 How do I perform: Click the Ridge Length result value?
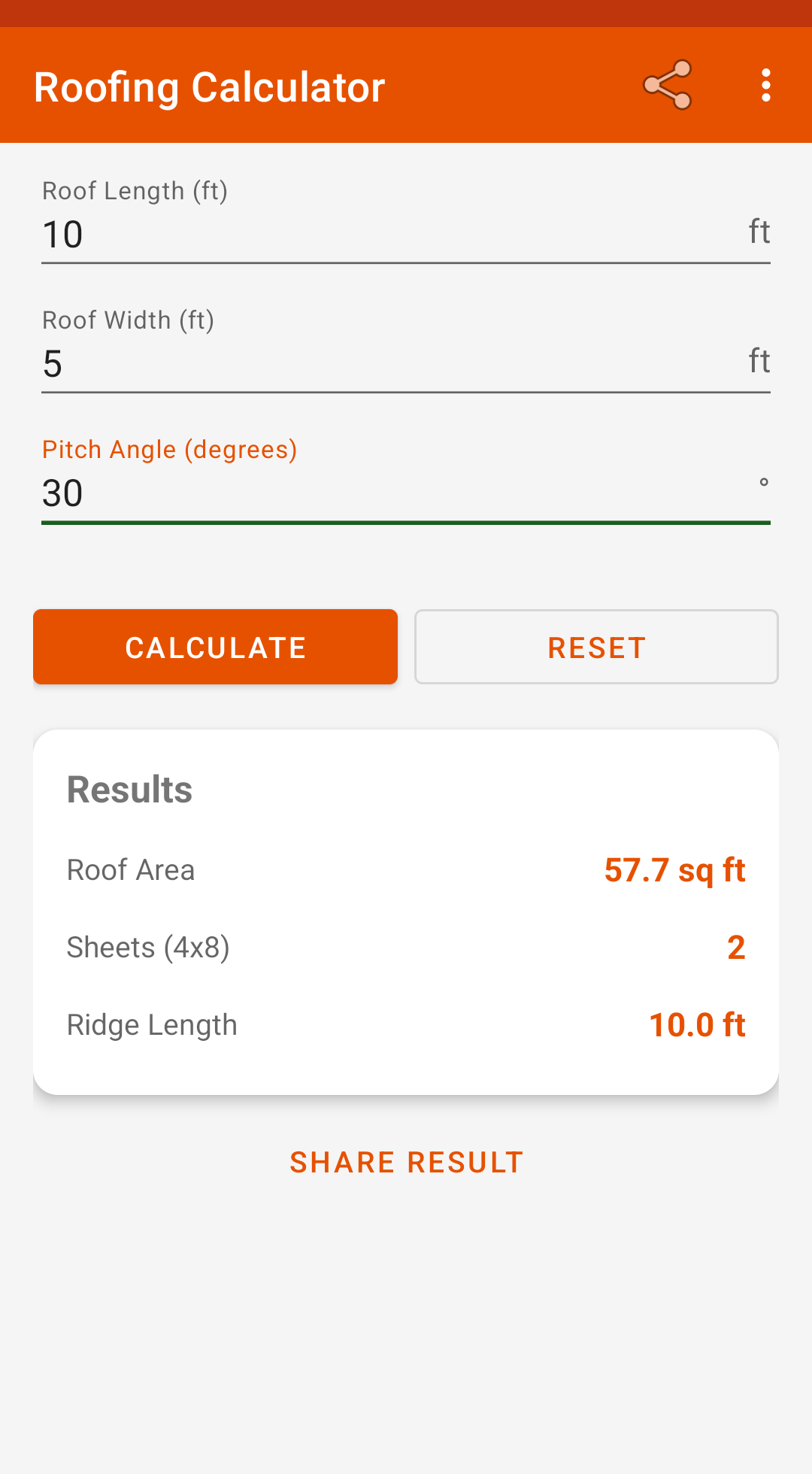(x=698, y=1024)
